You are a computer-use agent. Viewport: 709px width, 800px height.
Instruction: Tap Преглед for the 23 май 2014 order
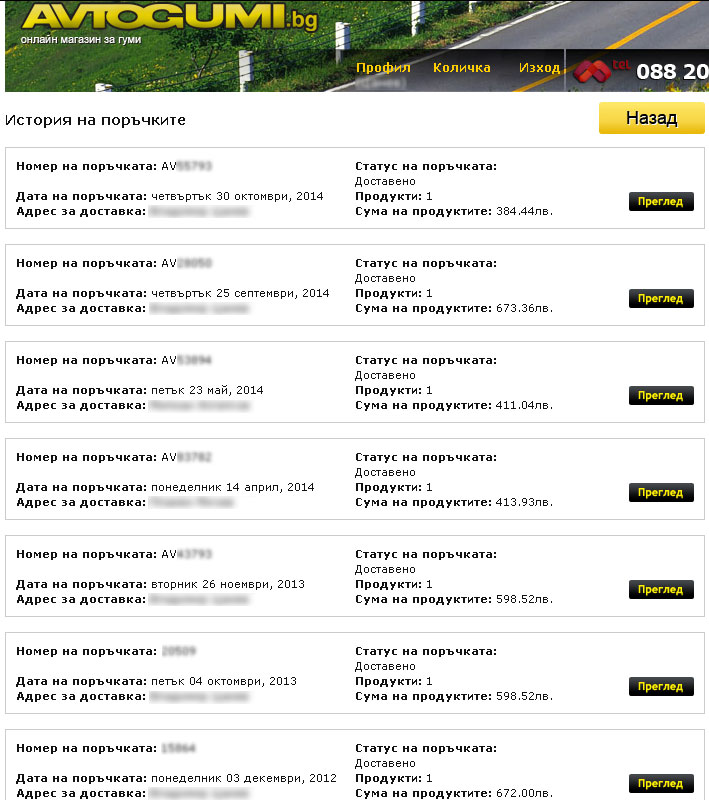point(660,395)
